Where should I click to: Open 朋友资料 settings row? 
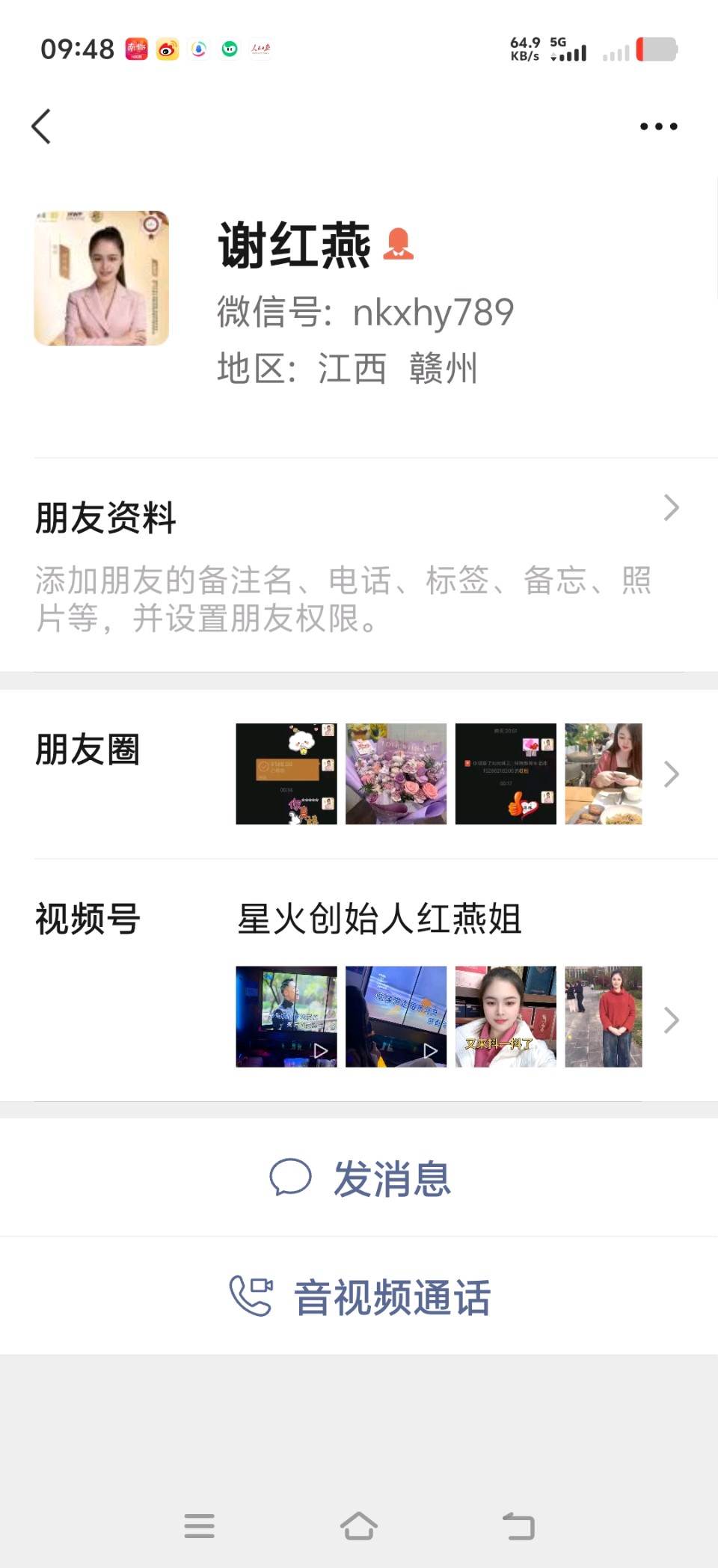pyautogui.click(x=359, y=566)
